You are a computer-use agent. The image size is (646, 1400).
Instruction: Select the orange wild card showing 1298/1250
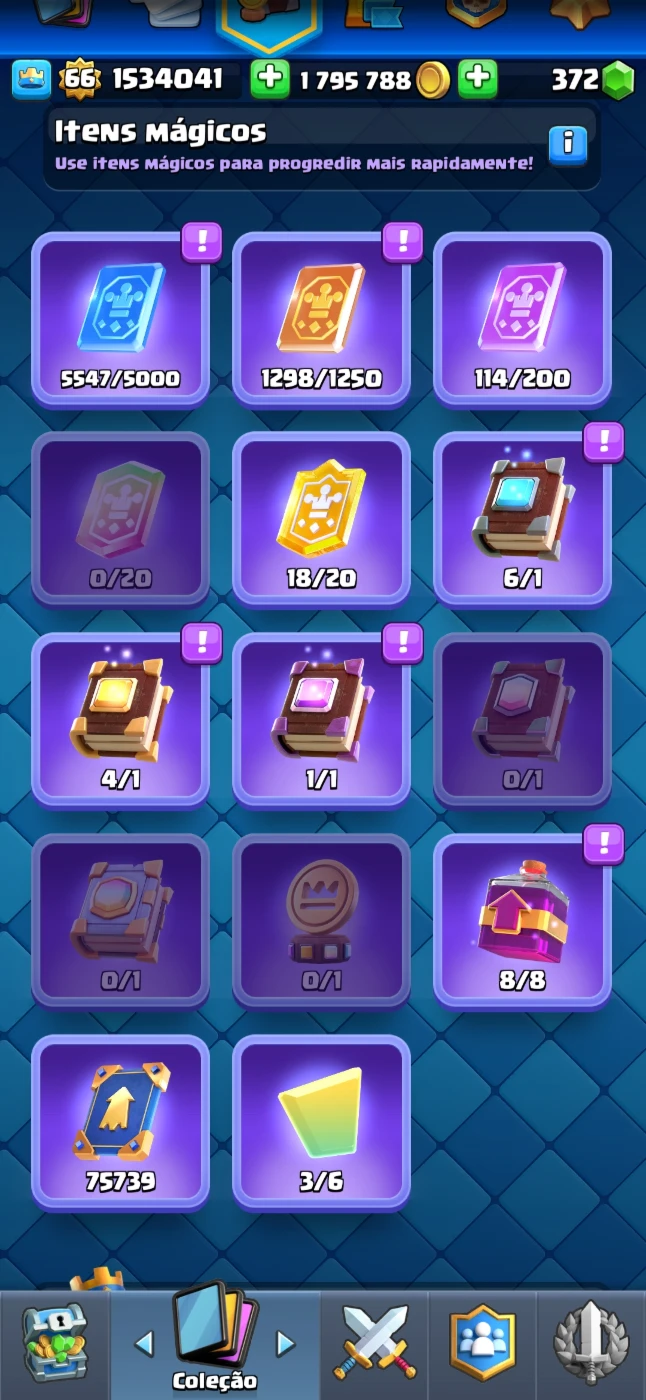coord(321,320)
